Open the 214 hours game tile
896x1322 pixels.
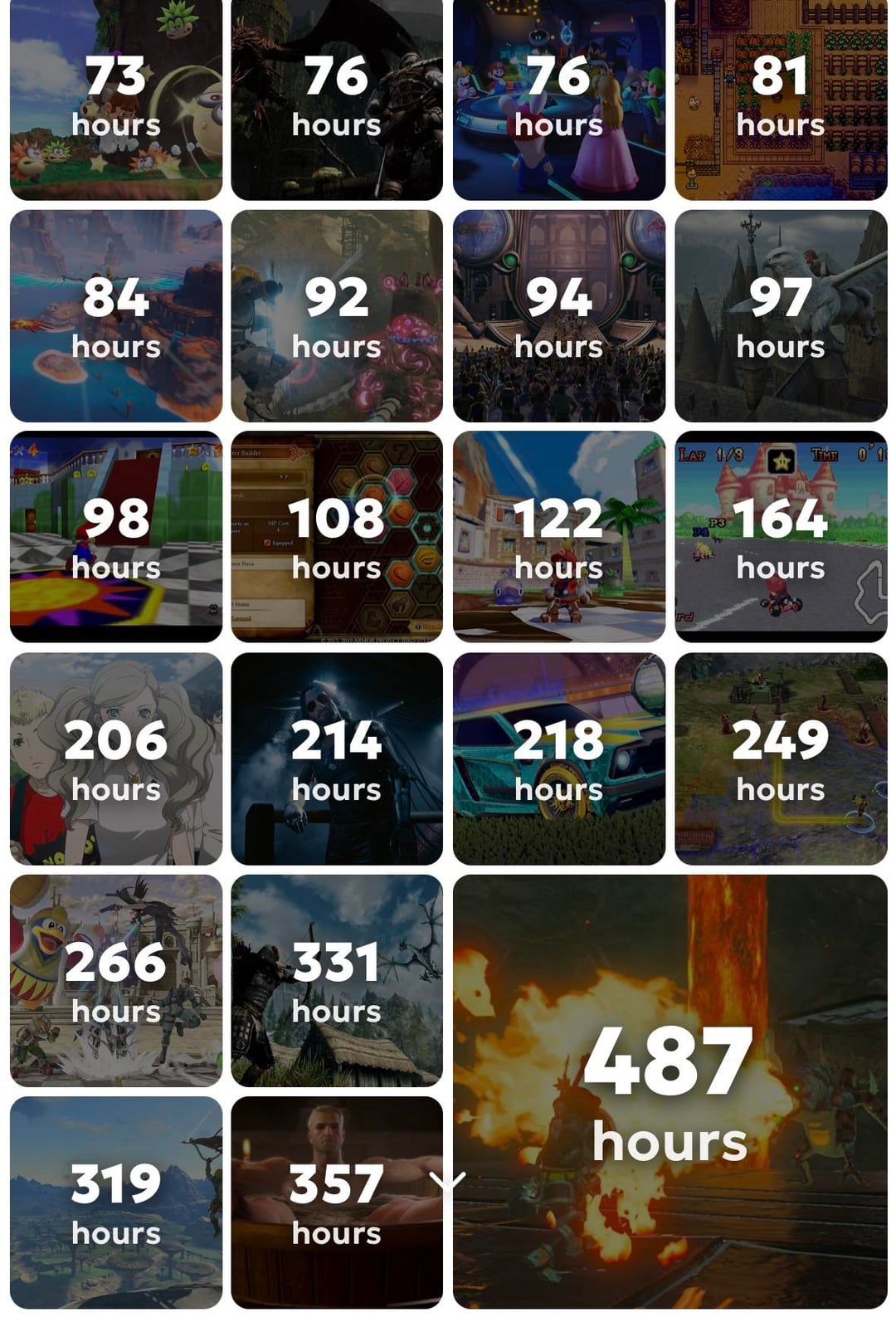[337, 759]
